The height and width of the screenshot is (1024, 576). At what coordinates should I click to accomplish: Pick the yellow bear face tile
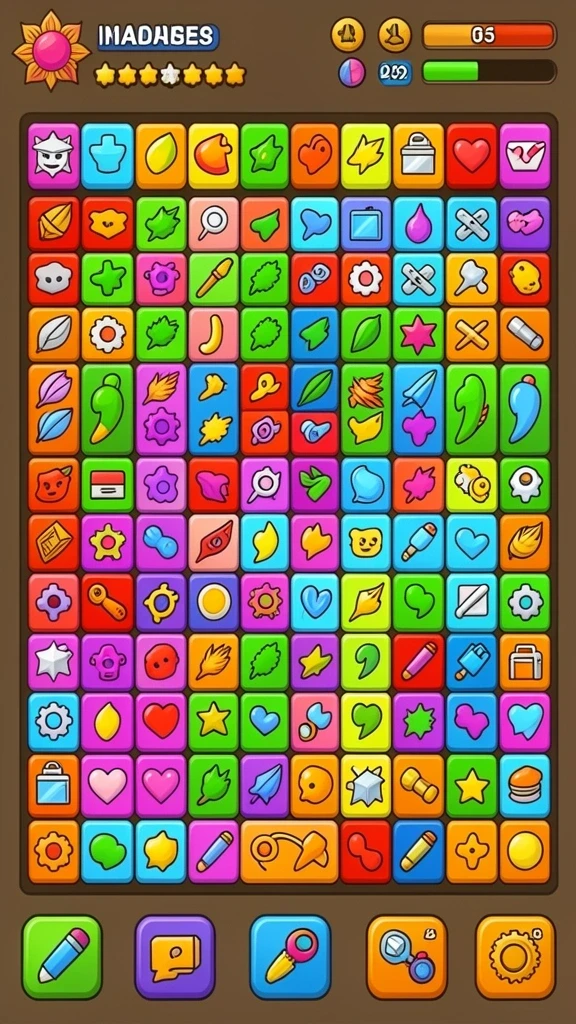[366, 543]
